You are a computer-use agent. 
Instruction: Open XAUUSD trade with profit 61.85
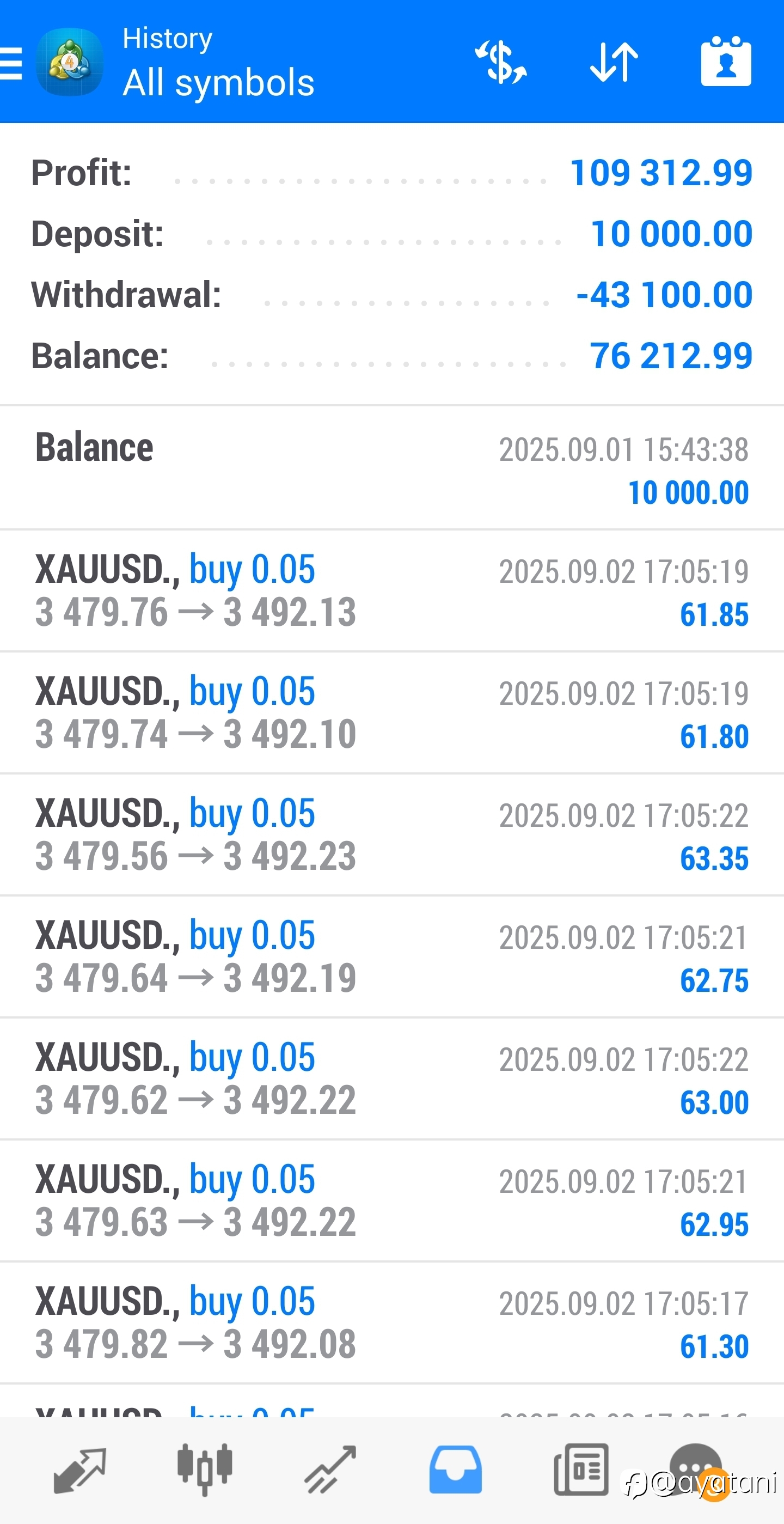coord(391,592)
